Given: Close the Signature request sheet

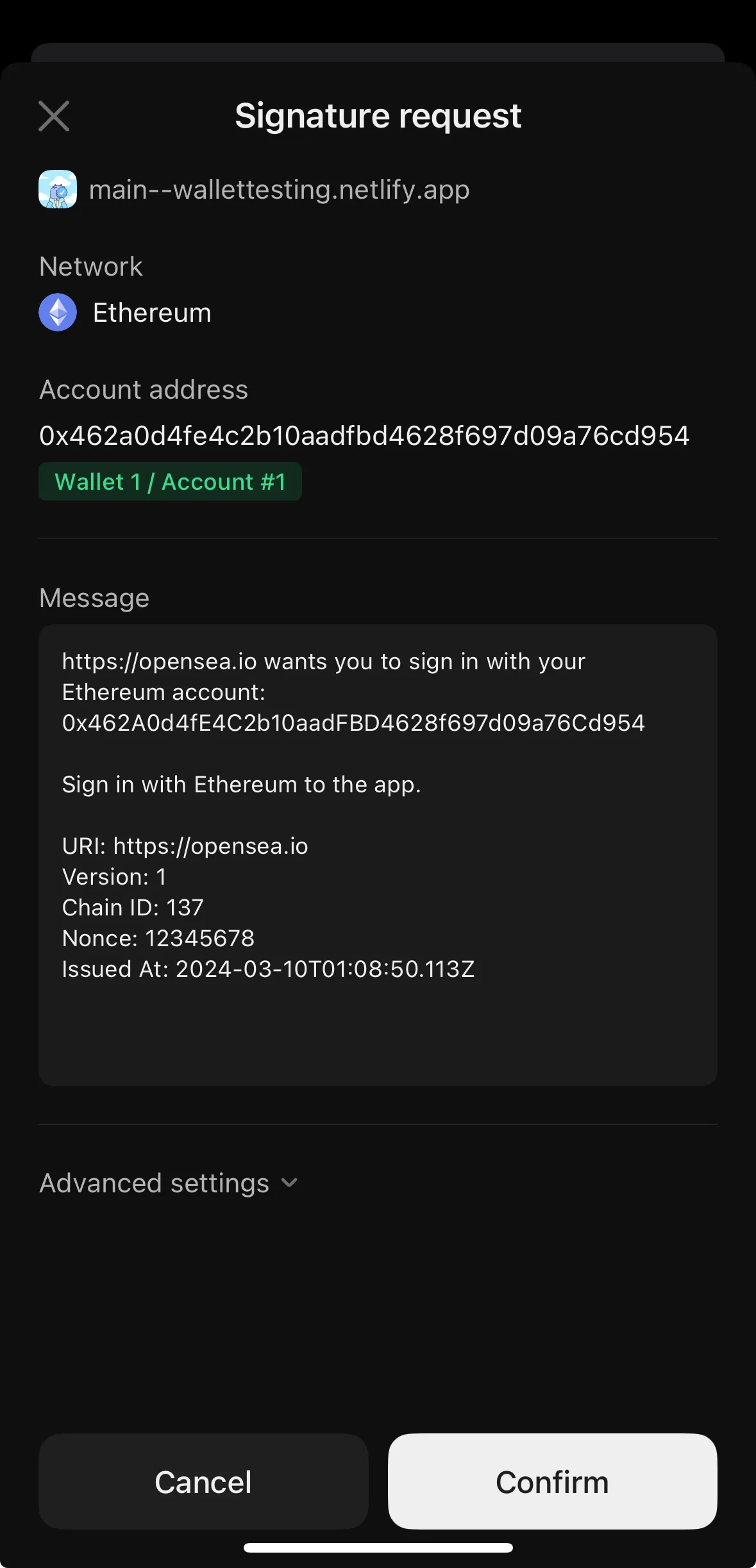Looking at the screenshot, I should [55, 116].
